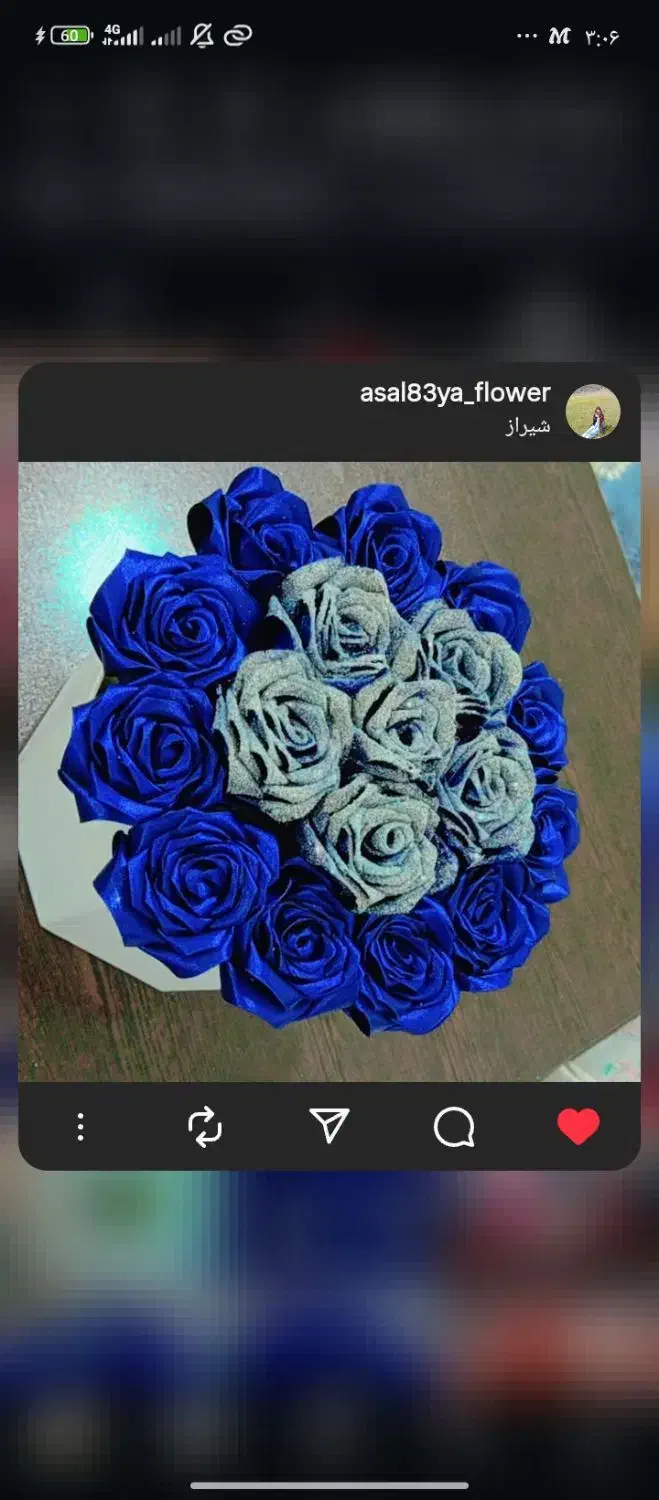Open the شیراز location tag

pyautogui.click(x=527, y=427)
